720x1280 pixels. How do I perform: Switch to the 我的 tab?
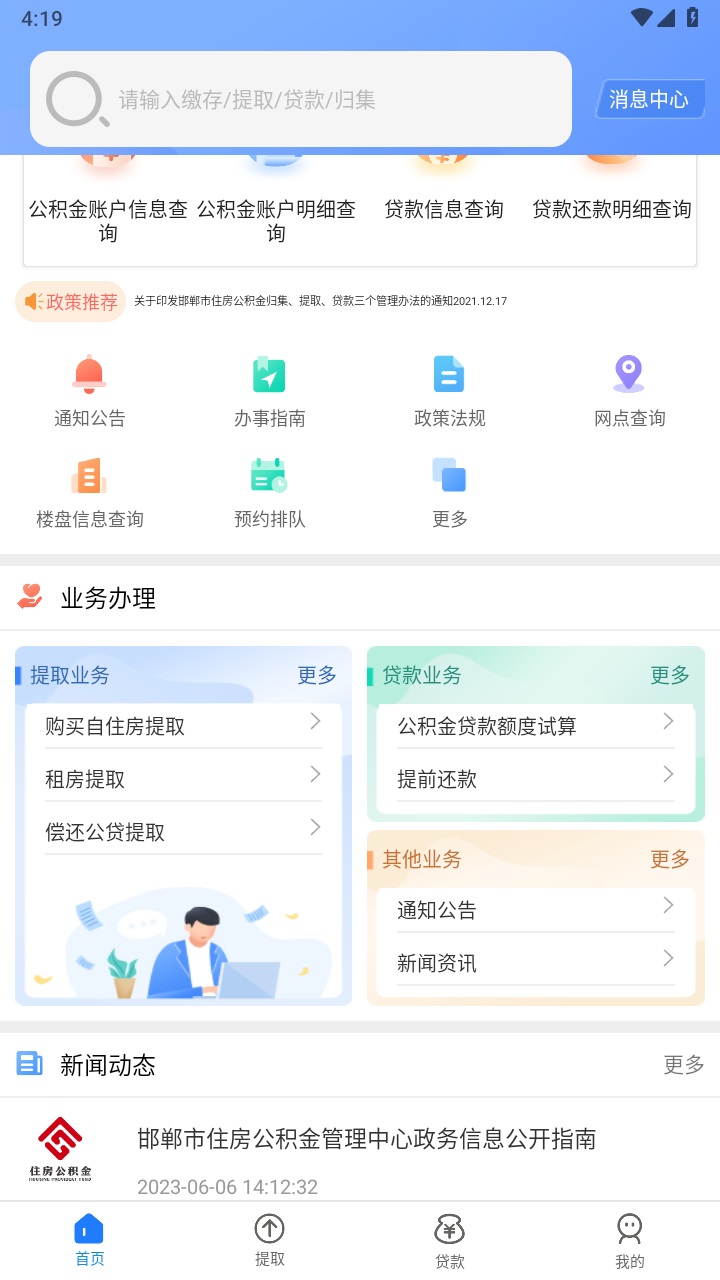click(x=629, y=1240)
